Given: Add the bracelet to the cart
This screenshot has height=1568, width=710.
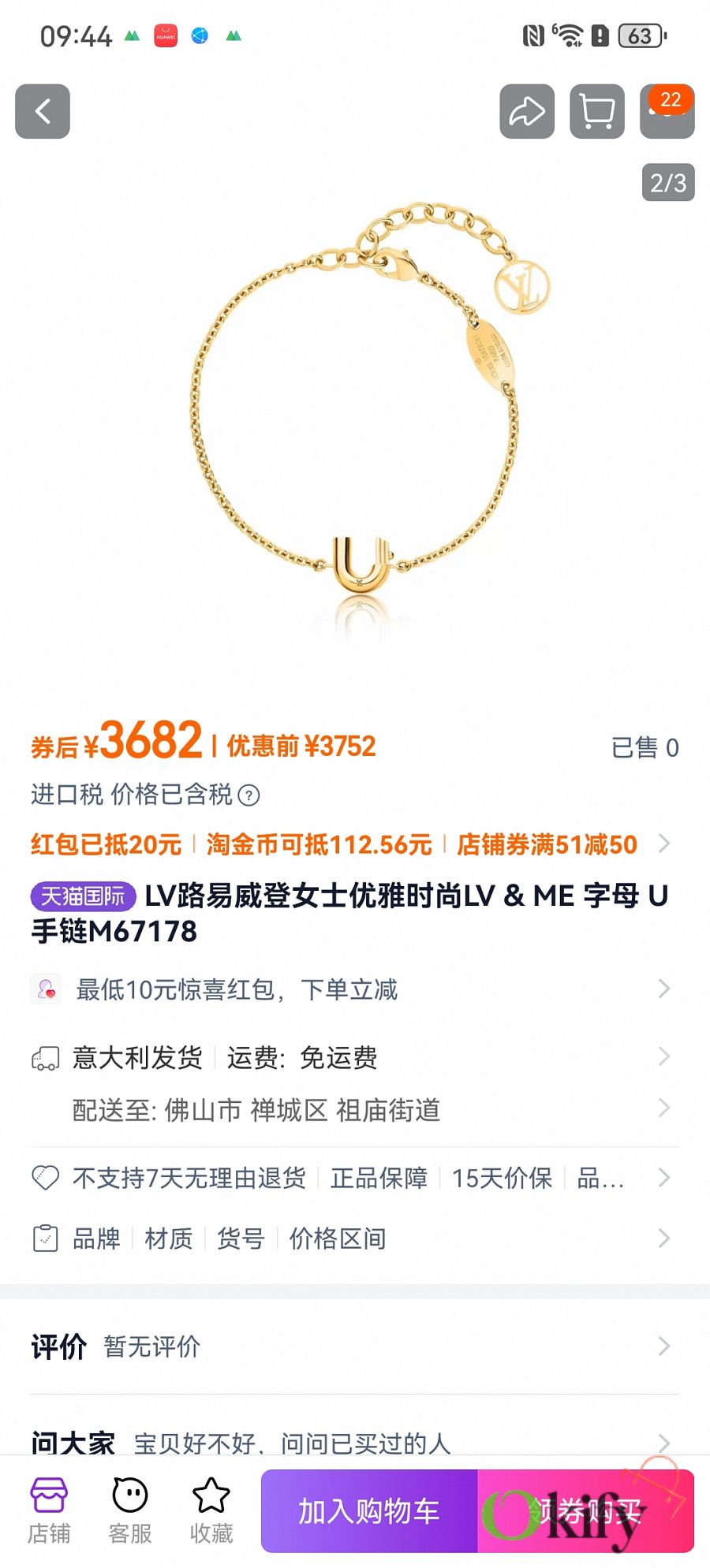Looking at the screenshot, I should point(369,1511).
